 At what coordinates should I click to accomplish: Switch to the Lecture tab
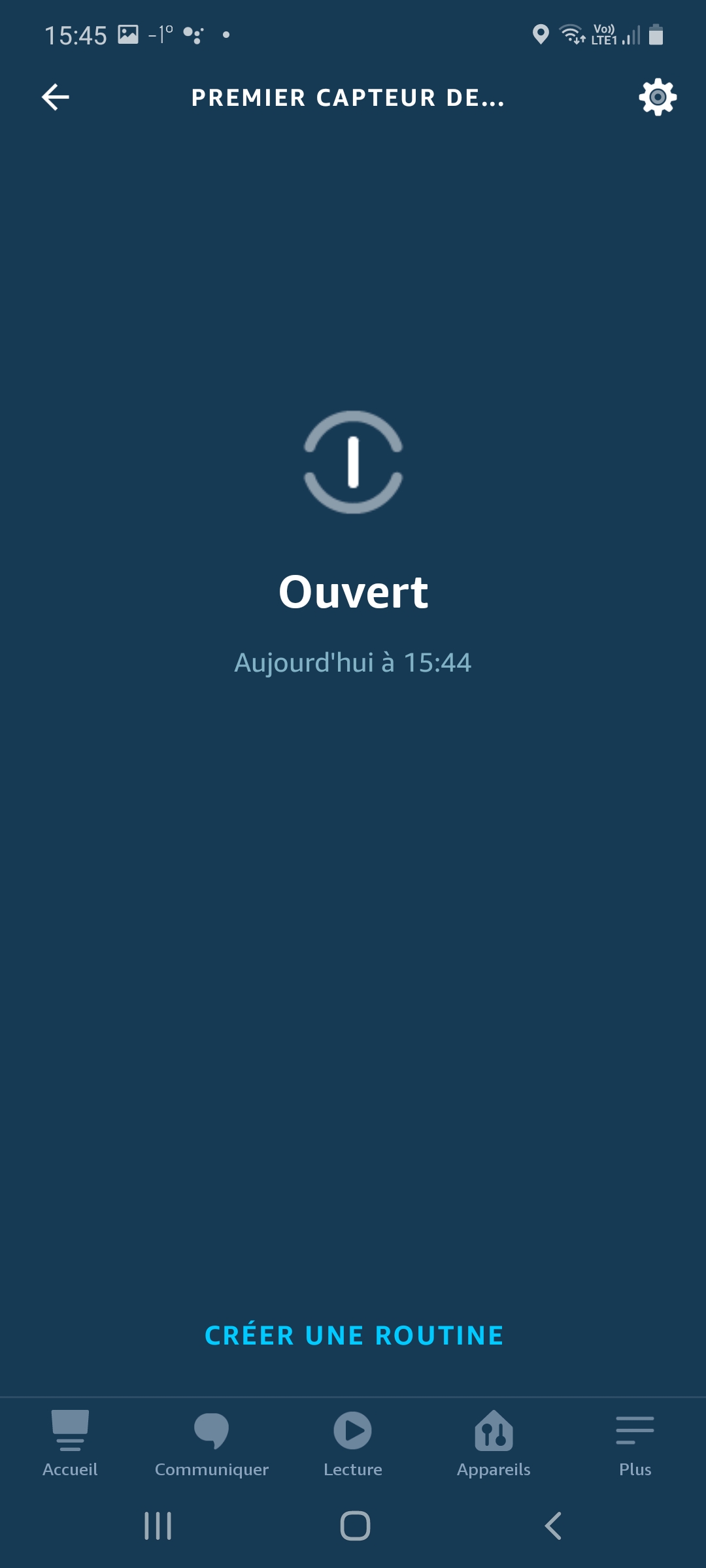tap(353, 1444)
